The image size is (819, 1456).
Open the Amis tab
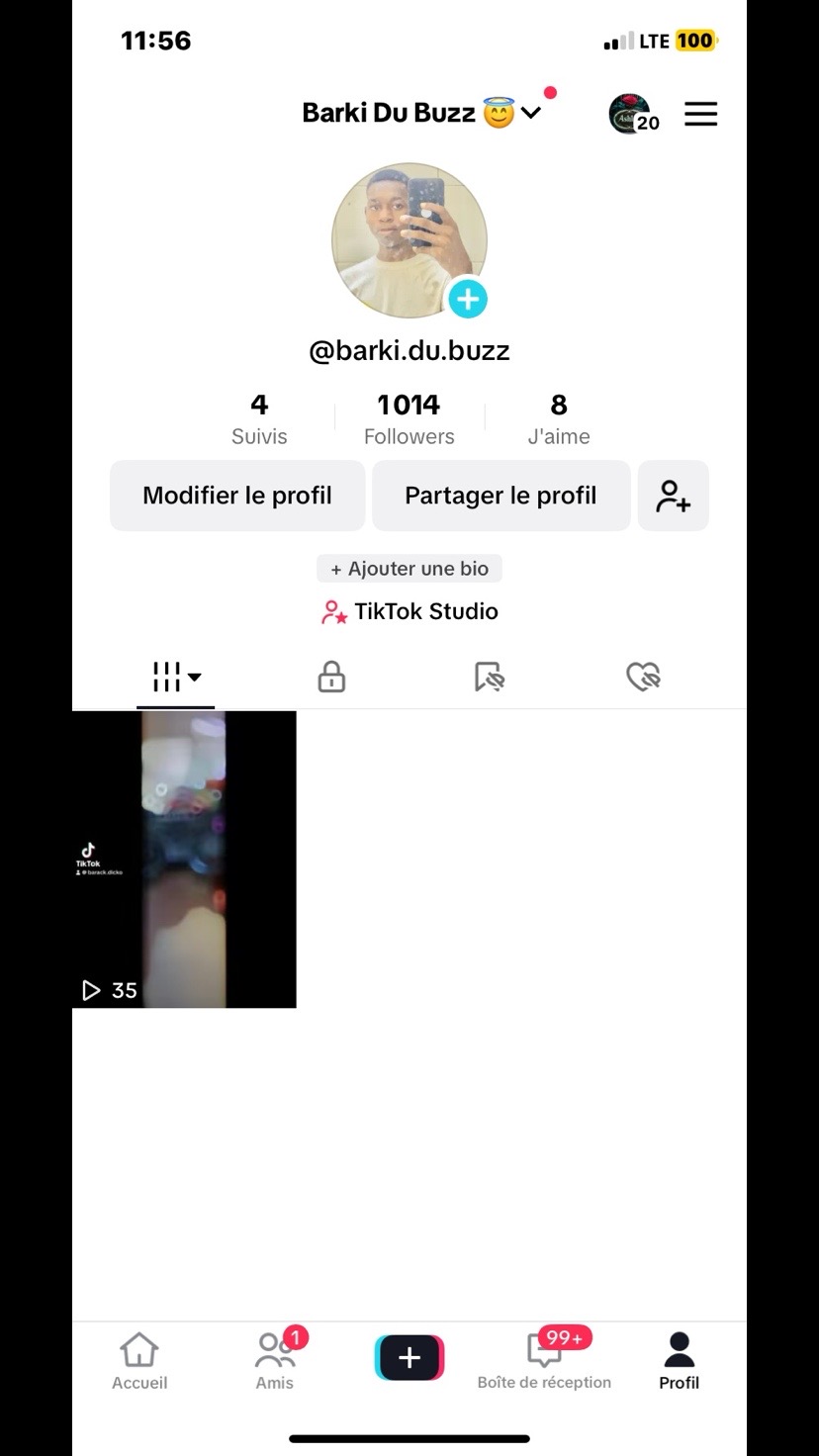pos(275,1361)
